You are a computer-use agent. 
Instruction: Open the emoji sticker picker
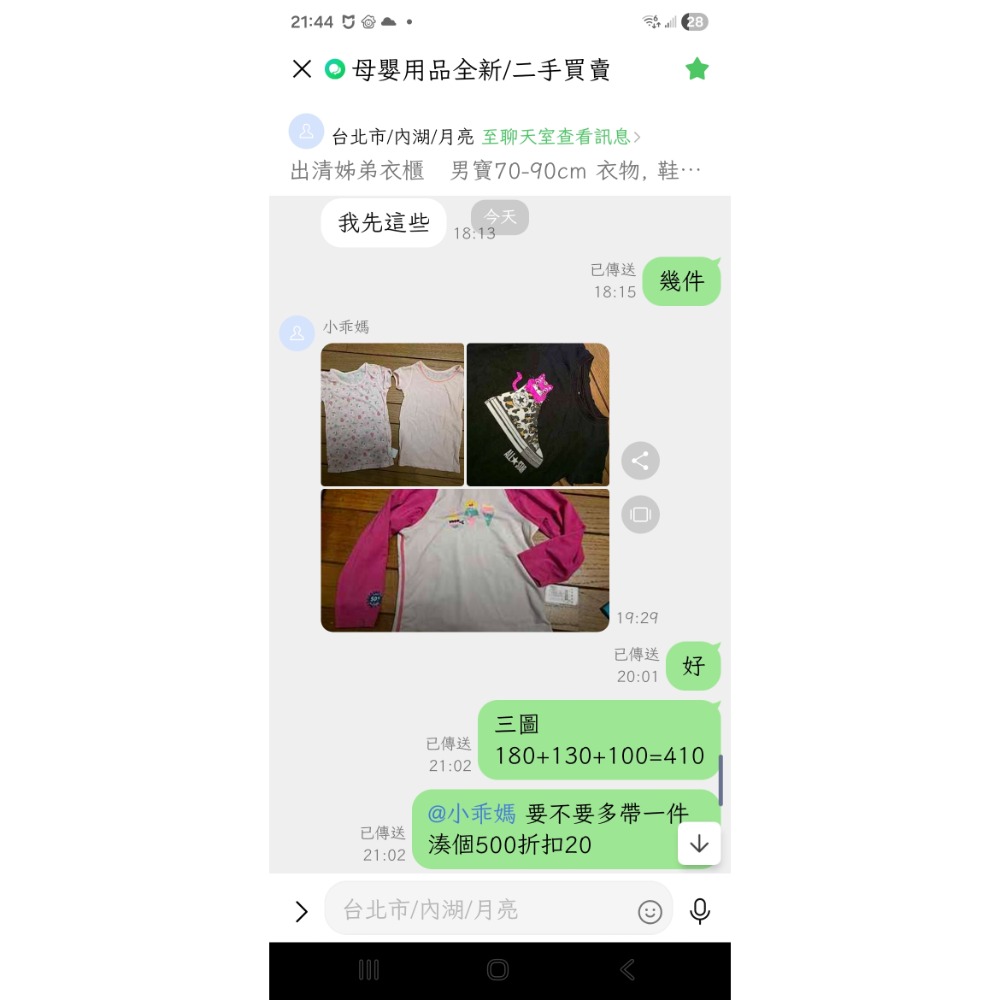[x=650, y=911]
